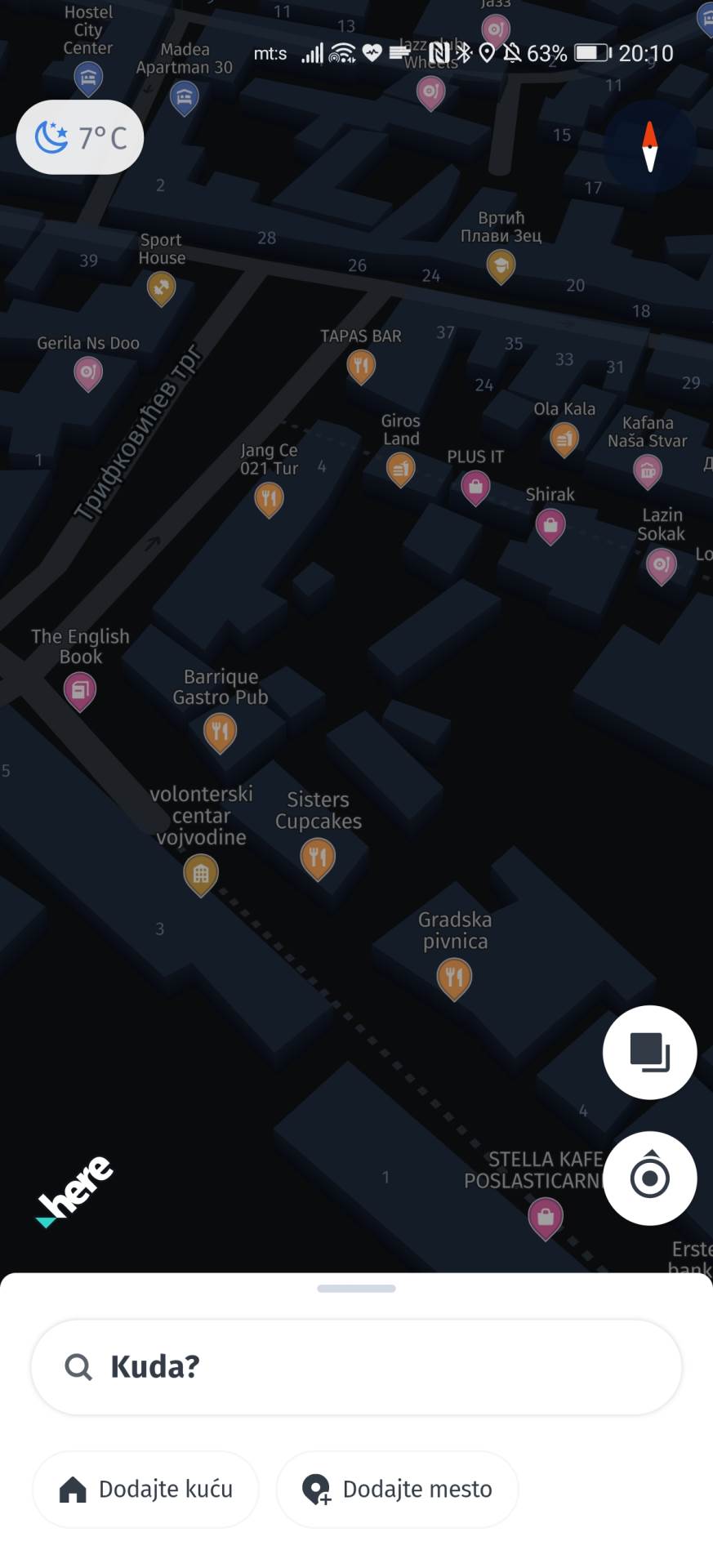Tap the volonterski centar vojvodine building pin

(201, 875)
